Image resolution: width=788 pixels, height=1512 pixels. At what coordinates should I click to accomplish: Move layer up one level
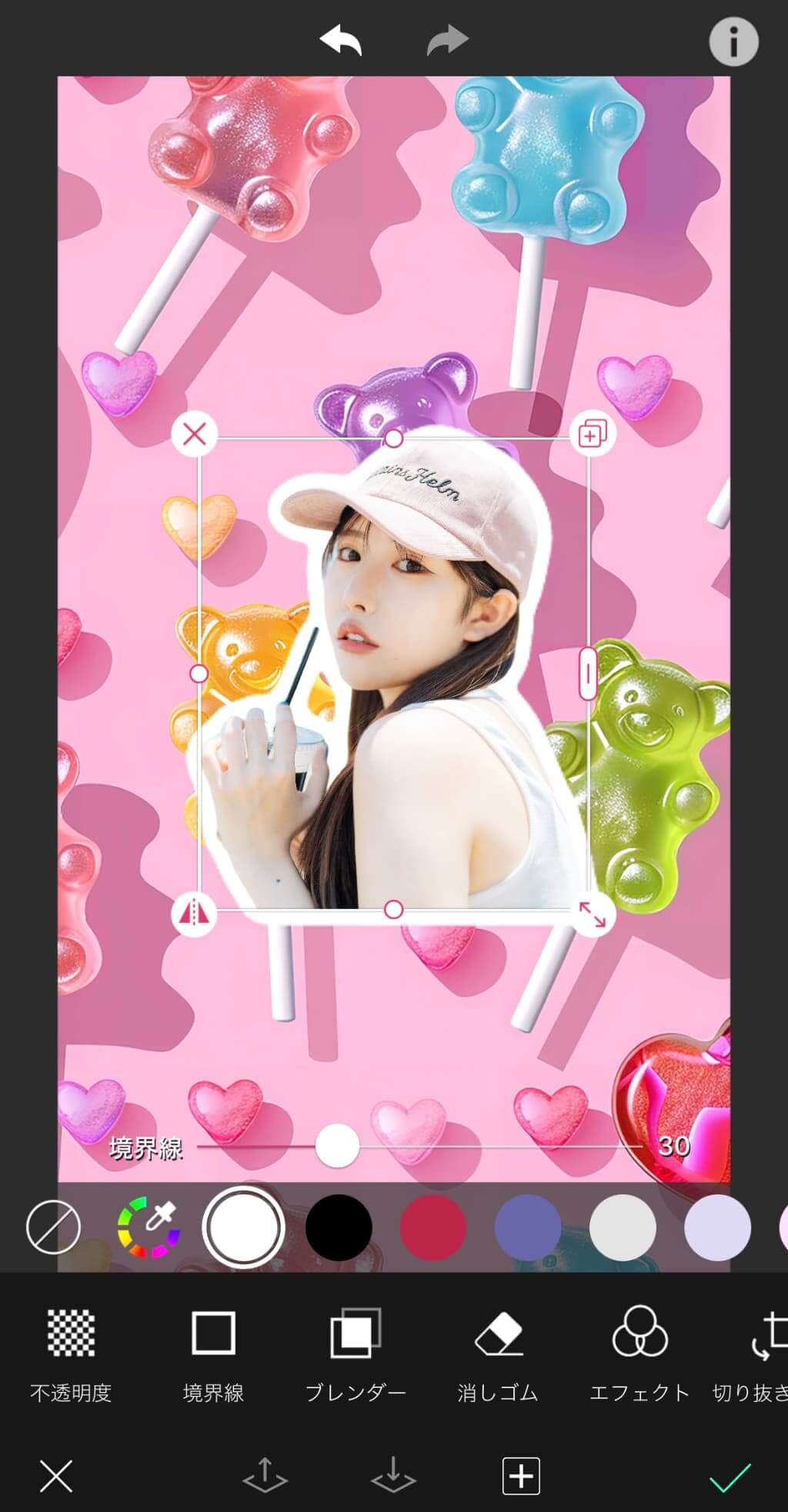point(265,1475)
